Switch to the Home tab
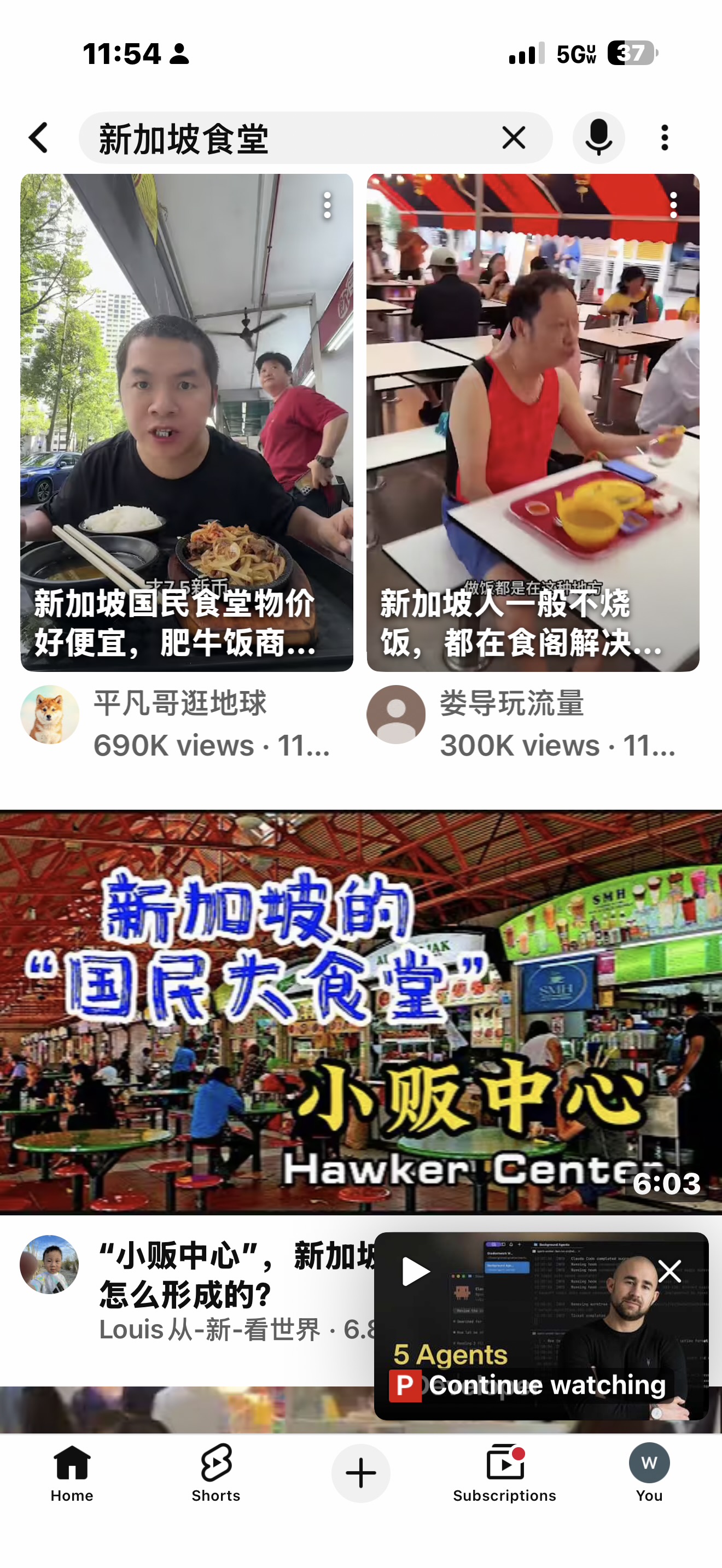Viewport: 722px width, 1568px height. pos(72,1472)
